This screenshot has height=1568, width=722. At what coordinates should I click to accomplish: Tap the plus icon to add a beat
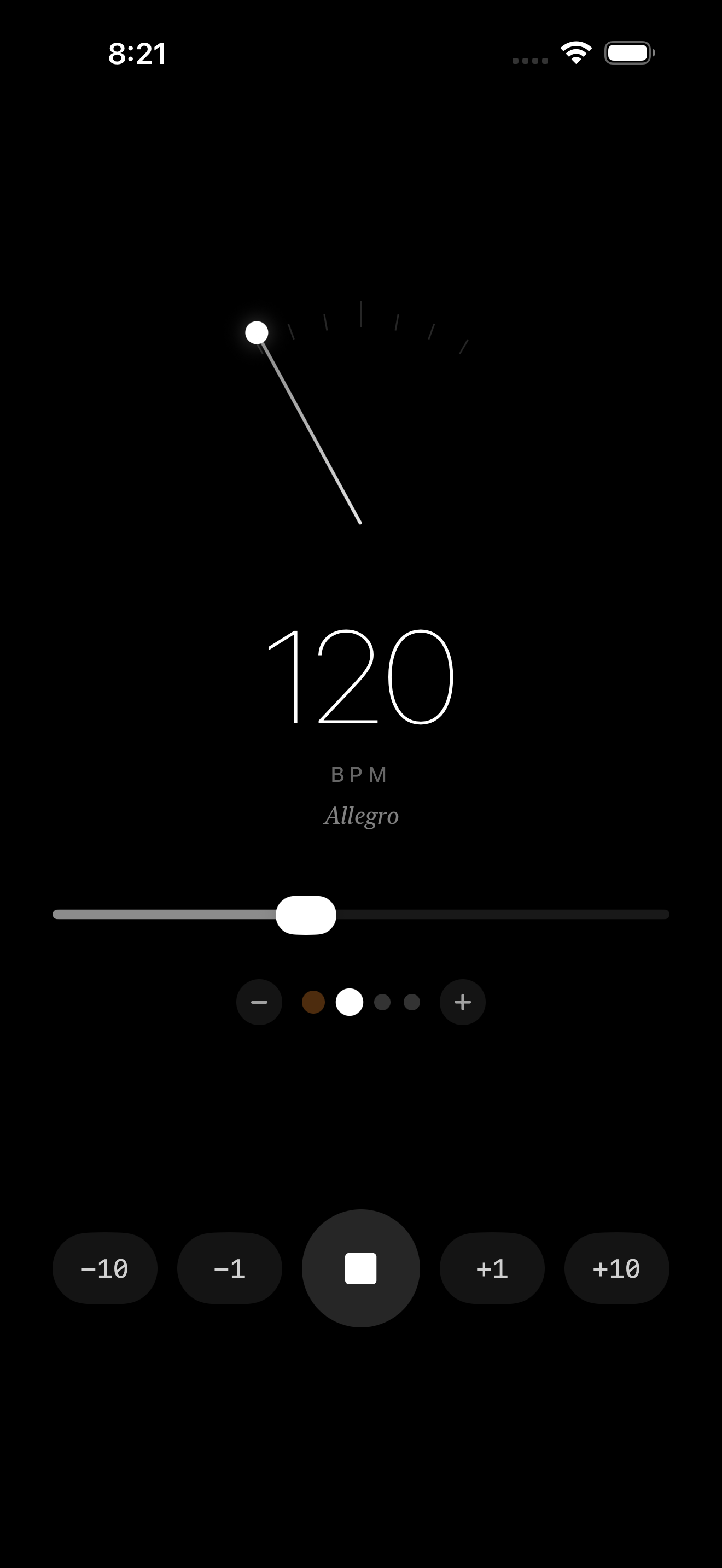pos(462,1003)
